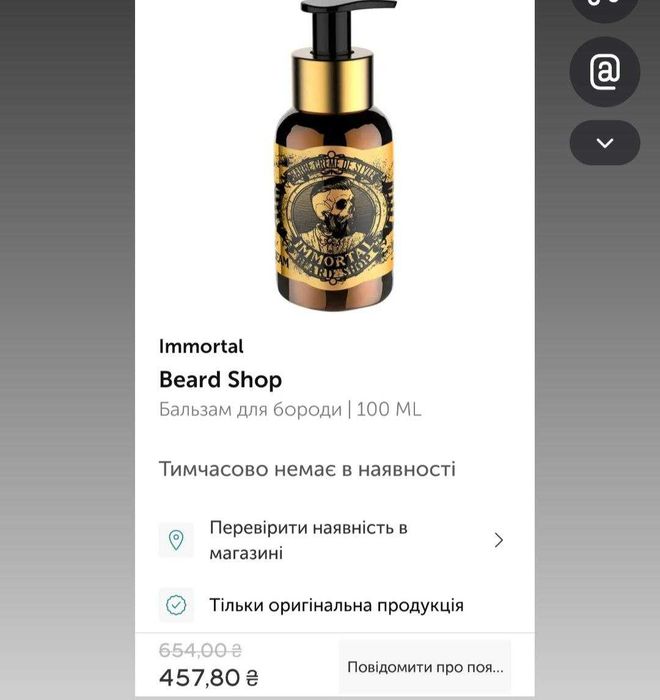
Task: Expand more story tools with the chevron
Action: (x=604, y=142)
